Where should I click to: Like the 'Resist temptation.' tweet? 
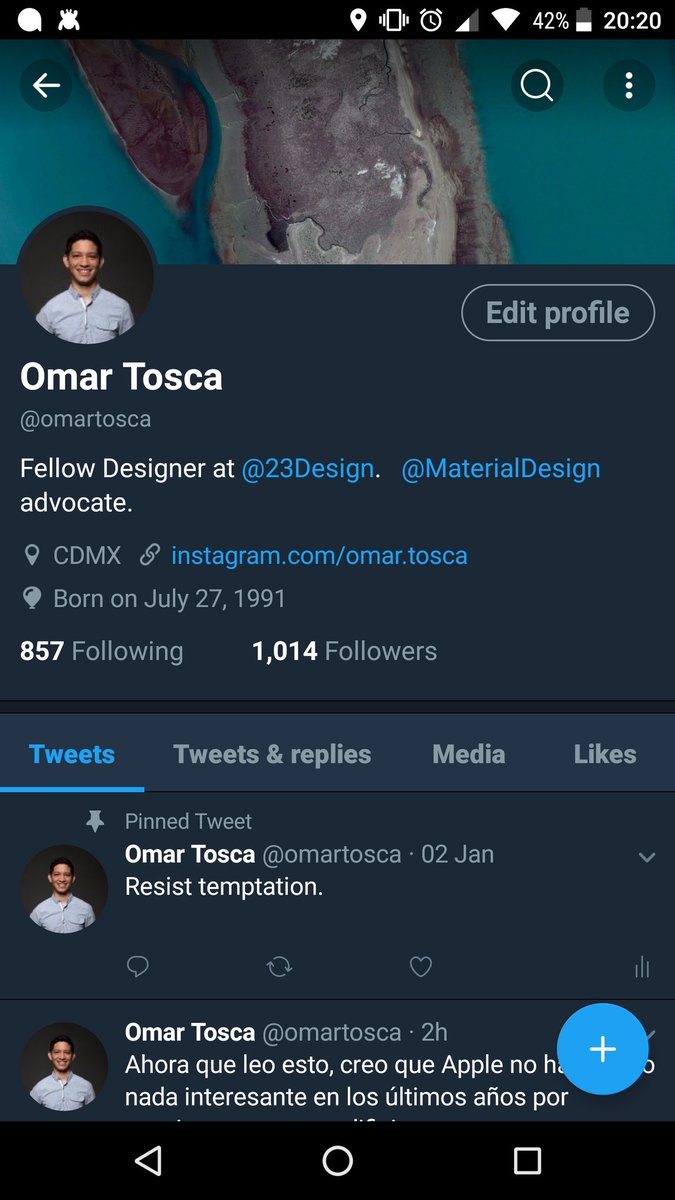421,966
